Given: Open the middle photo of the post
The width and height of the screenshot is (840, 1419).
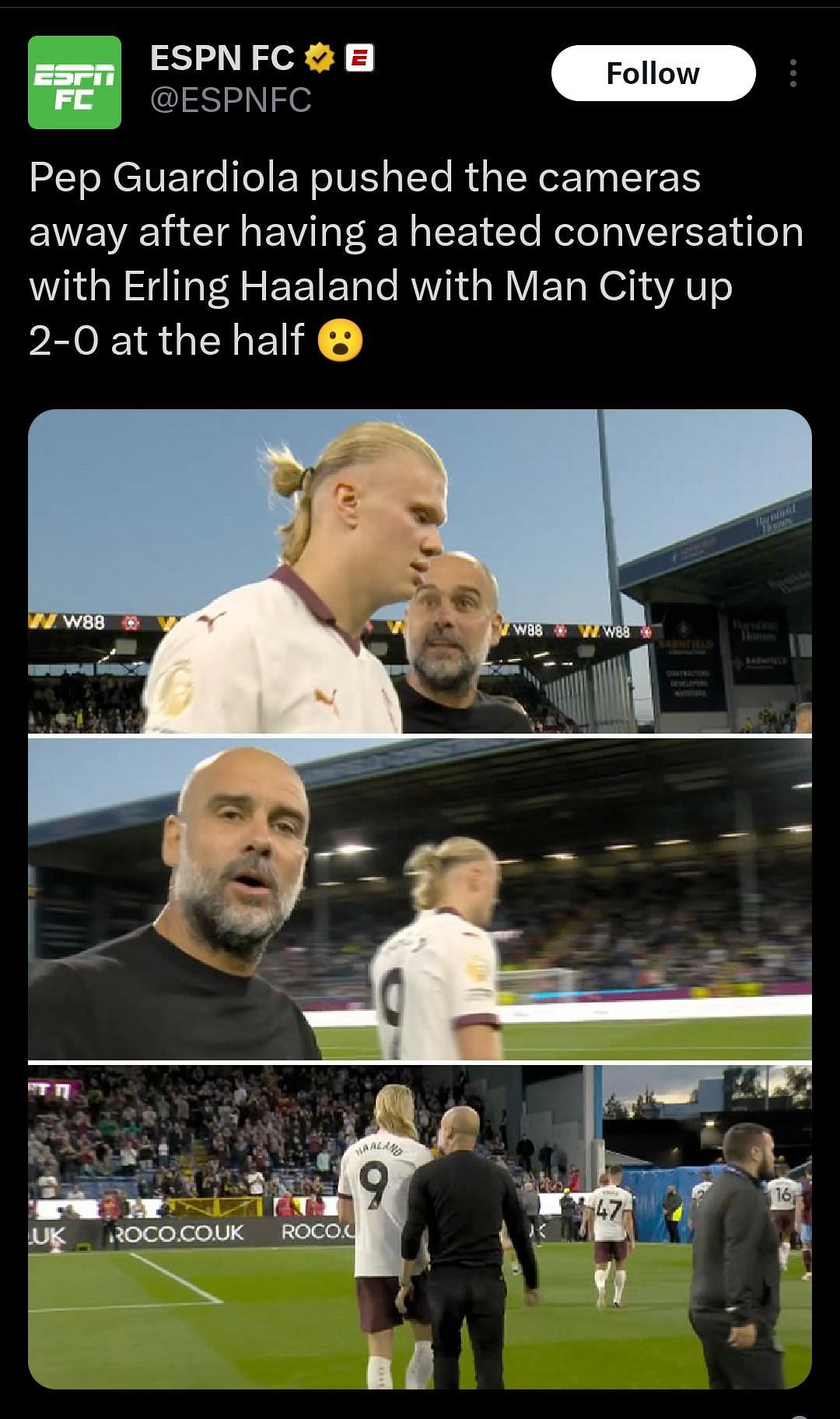Looking at the screenshot, I should (x=420, y=899).
